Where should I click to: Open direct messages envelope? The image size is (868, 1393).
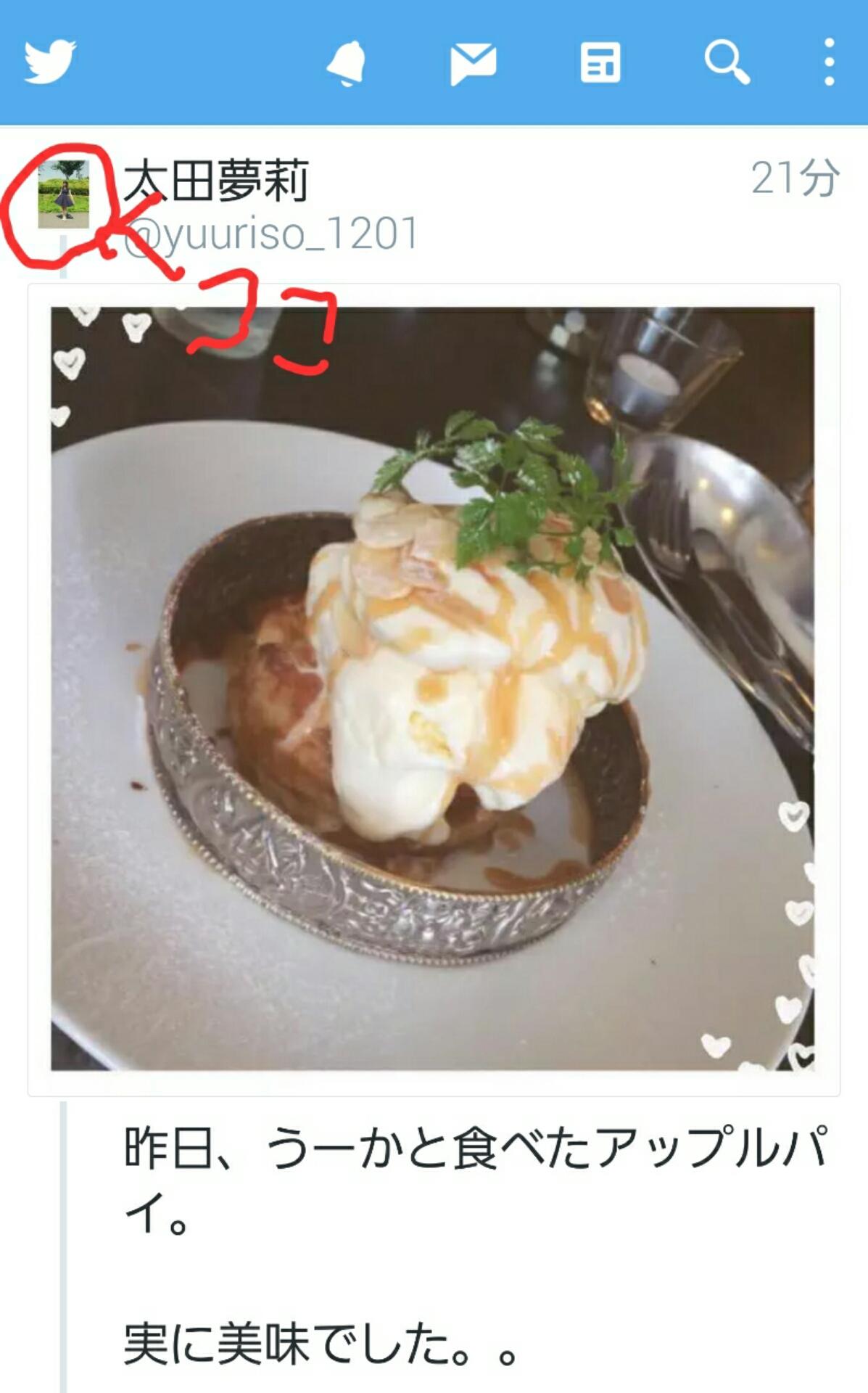[473, 63]
